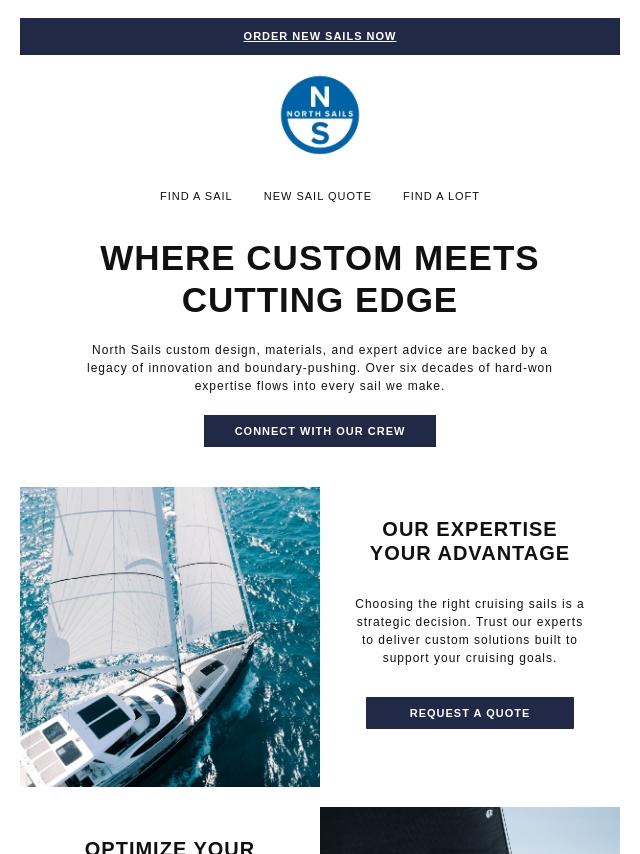
Task: Open the Find a Sail link
Action: 196,196
